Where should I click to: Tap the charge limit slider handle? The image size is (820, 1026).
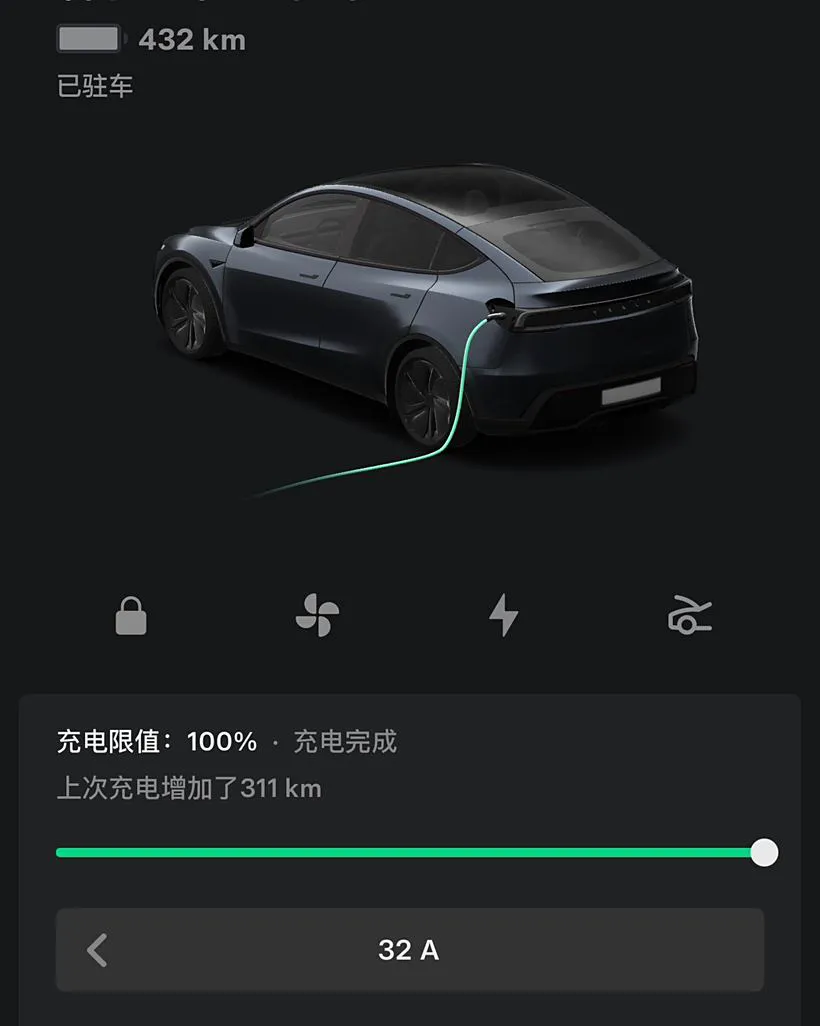coord(764,852)
